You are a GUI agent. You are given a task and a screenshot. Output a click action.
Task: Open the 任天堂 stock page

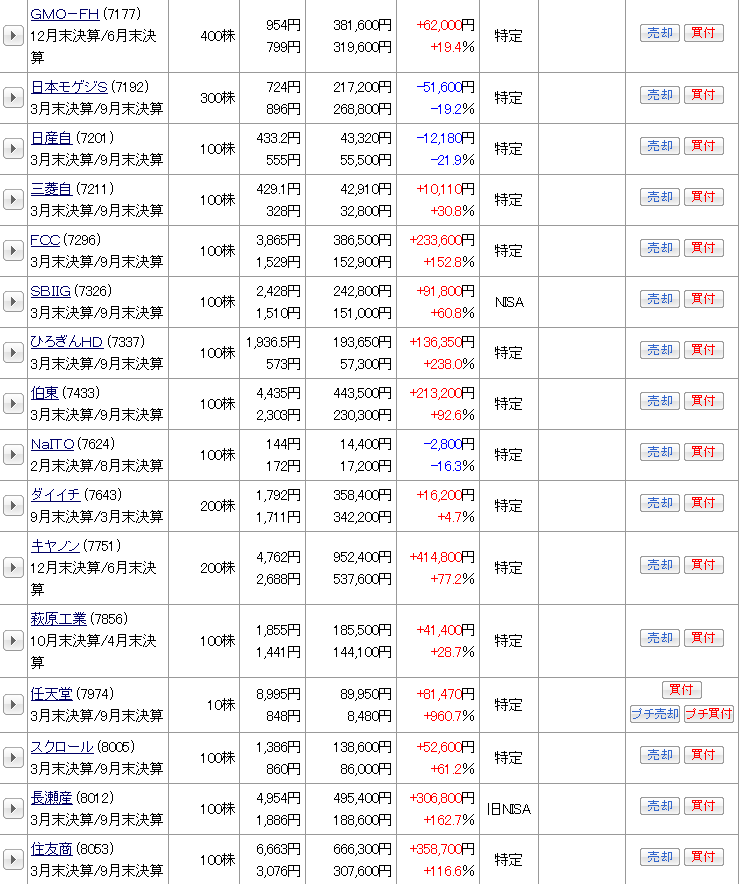(51, 695)
